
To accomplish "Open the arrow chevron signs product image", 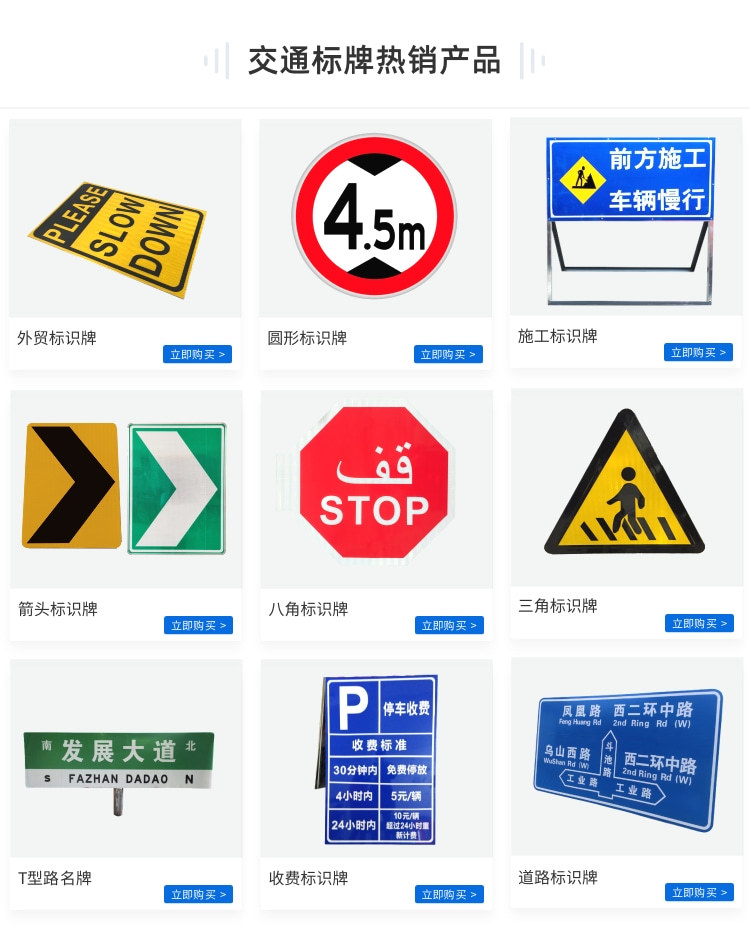I will point(125,488).
